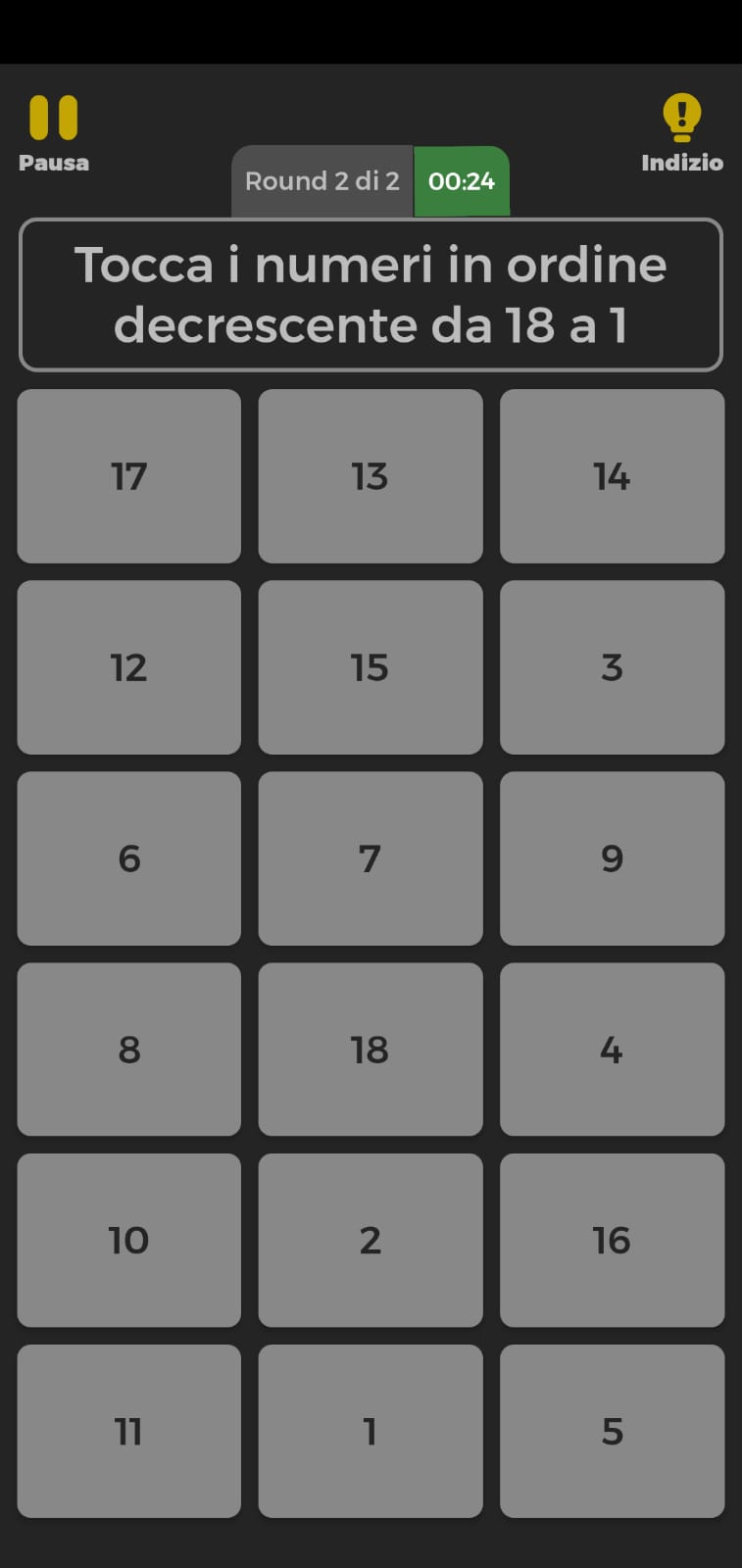
Task: Hit the 15 tile
Action: coord(371,667)
